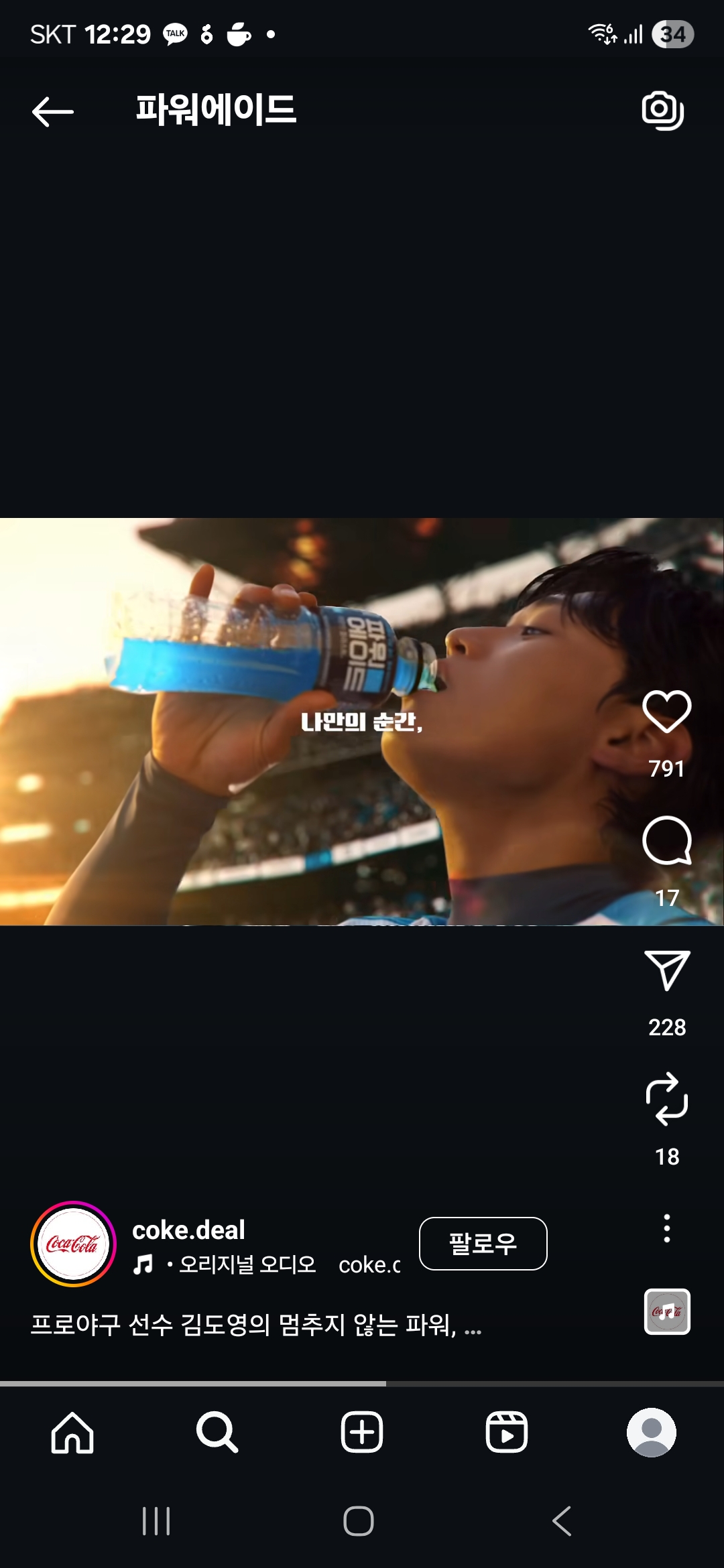The image size is (724, 1568).
Task: Open the comments on this reel
Action: tap(666, 841)
